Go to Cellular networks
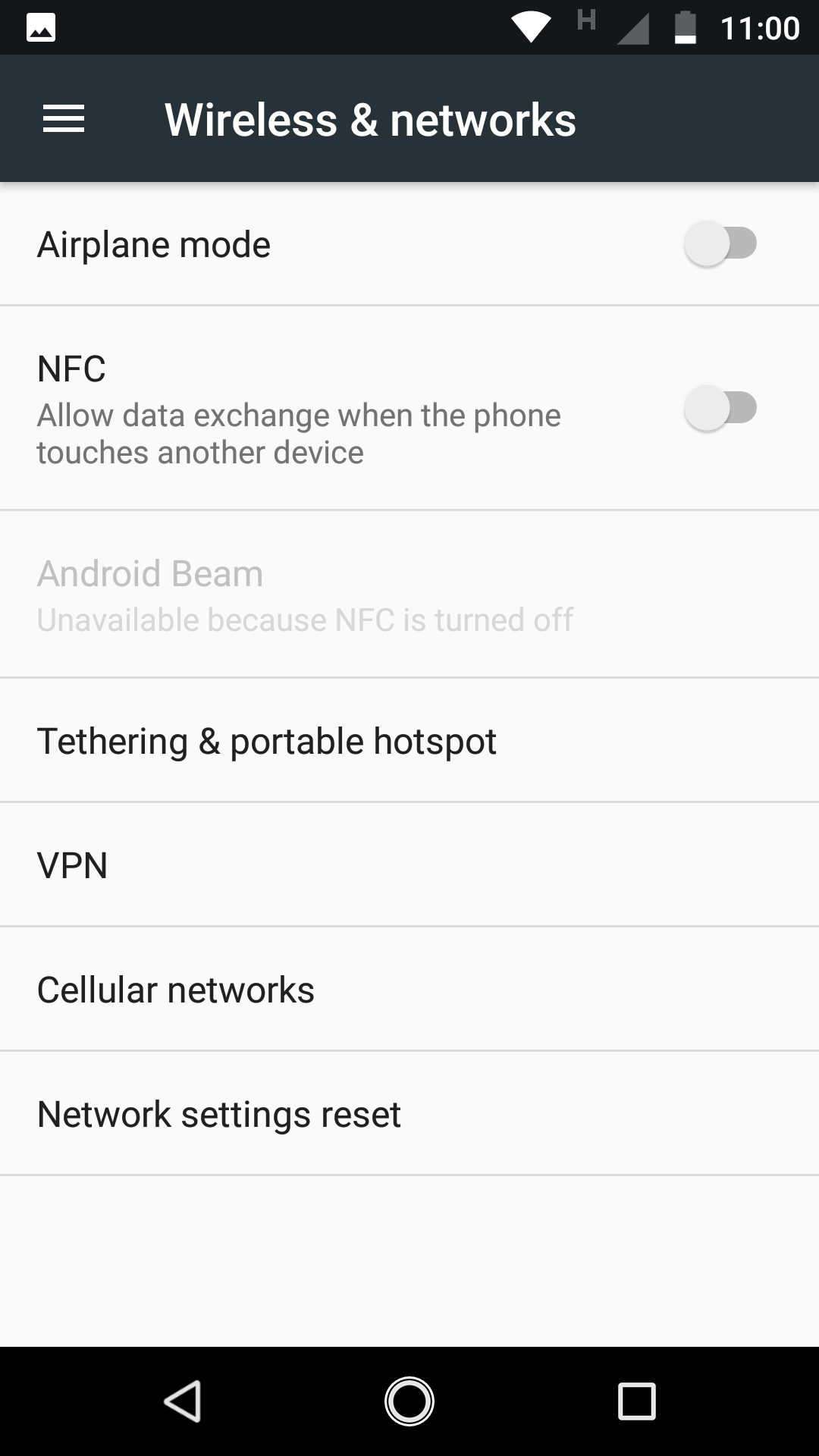This screenshot has height=1456, width=819. [x=409, y=989]
